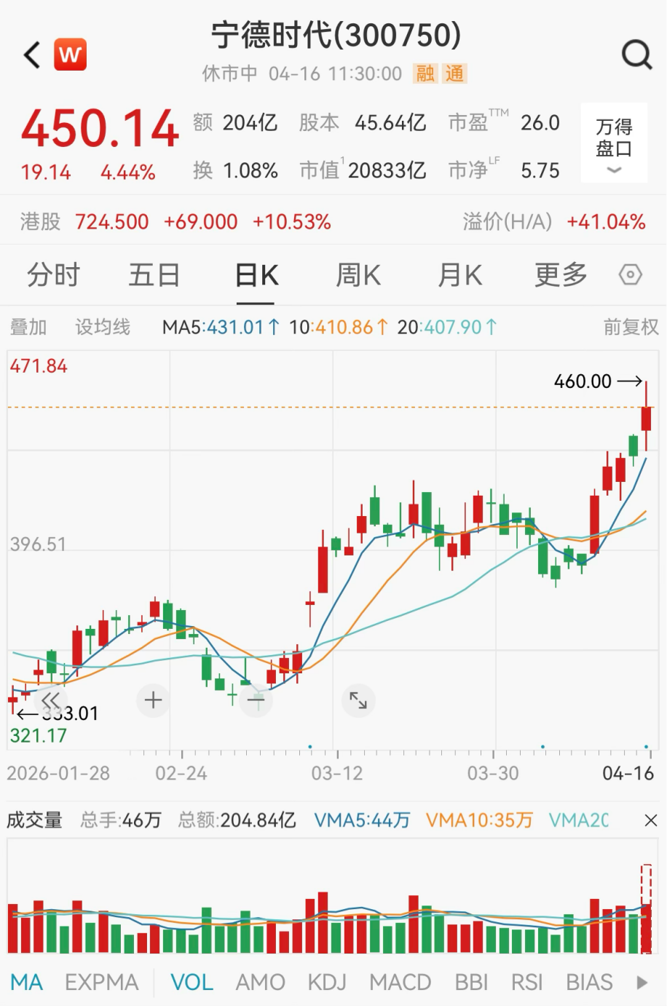
Task: Open the search magnifier icon
Action: point(636,55)
